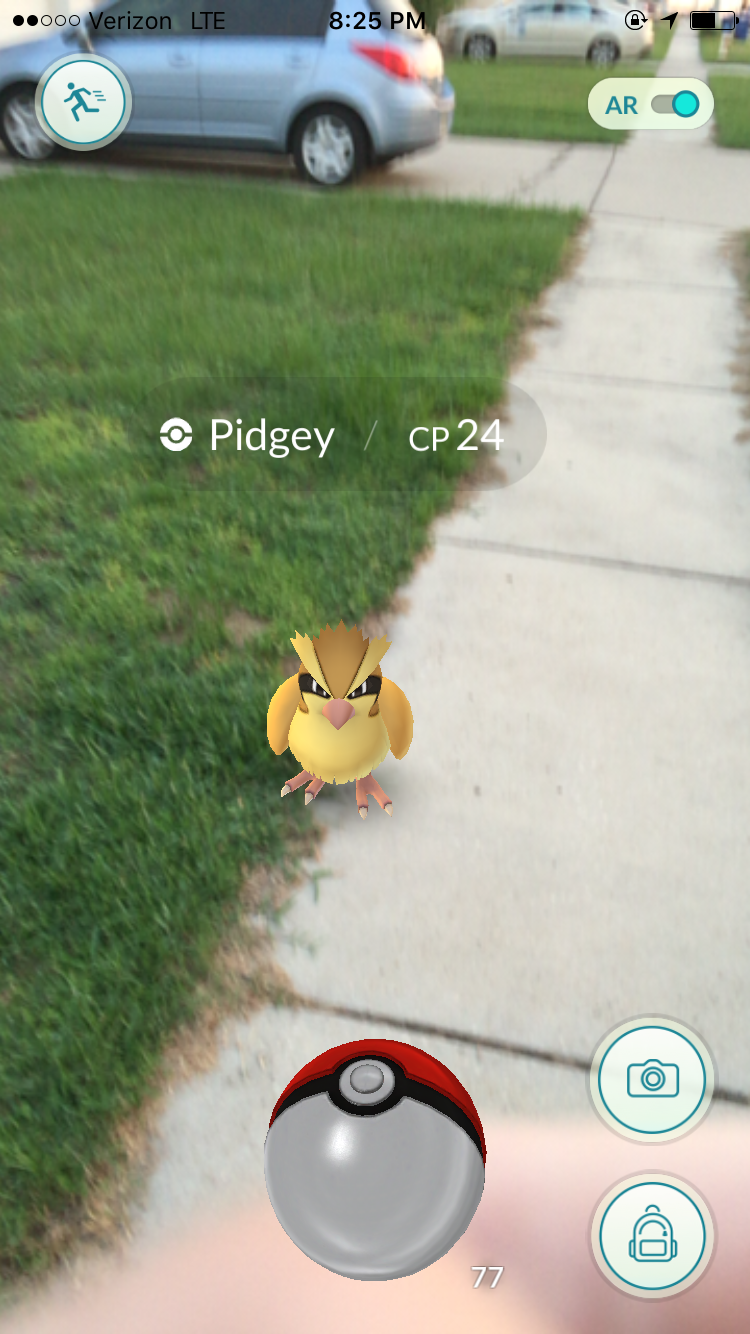Screen dimensions: 750x1334
Task: Turn off the AR mode switch
Action: click(675, 104)
